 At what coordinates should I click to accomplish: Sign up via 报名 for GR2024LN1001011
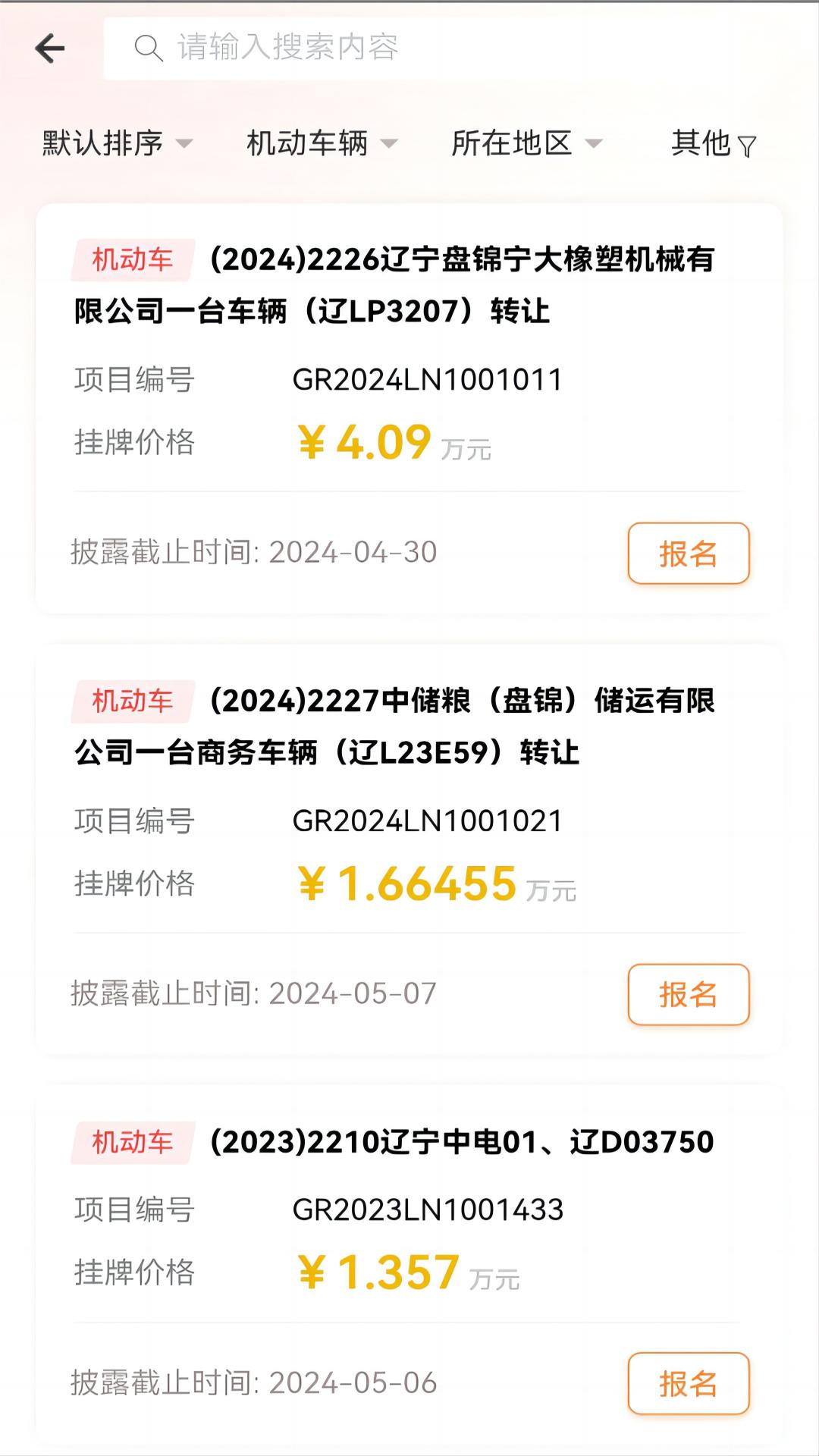pyautogui.click(x=688, y=553)
